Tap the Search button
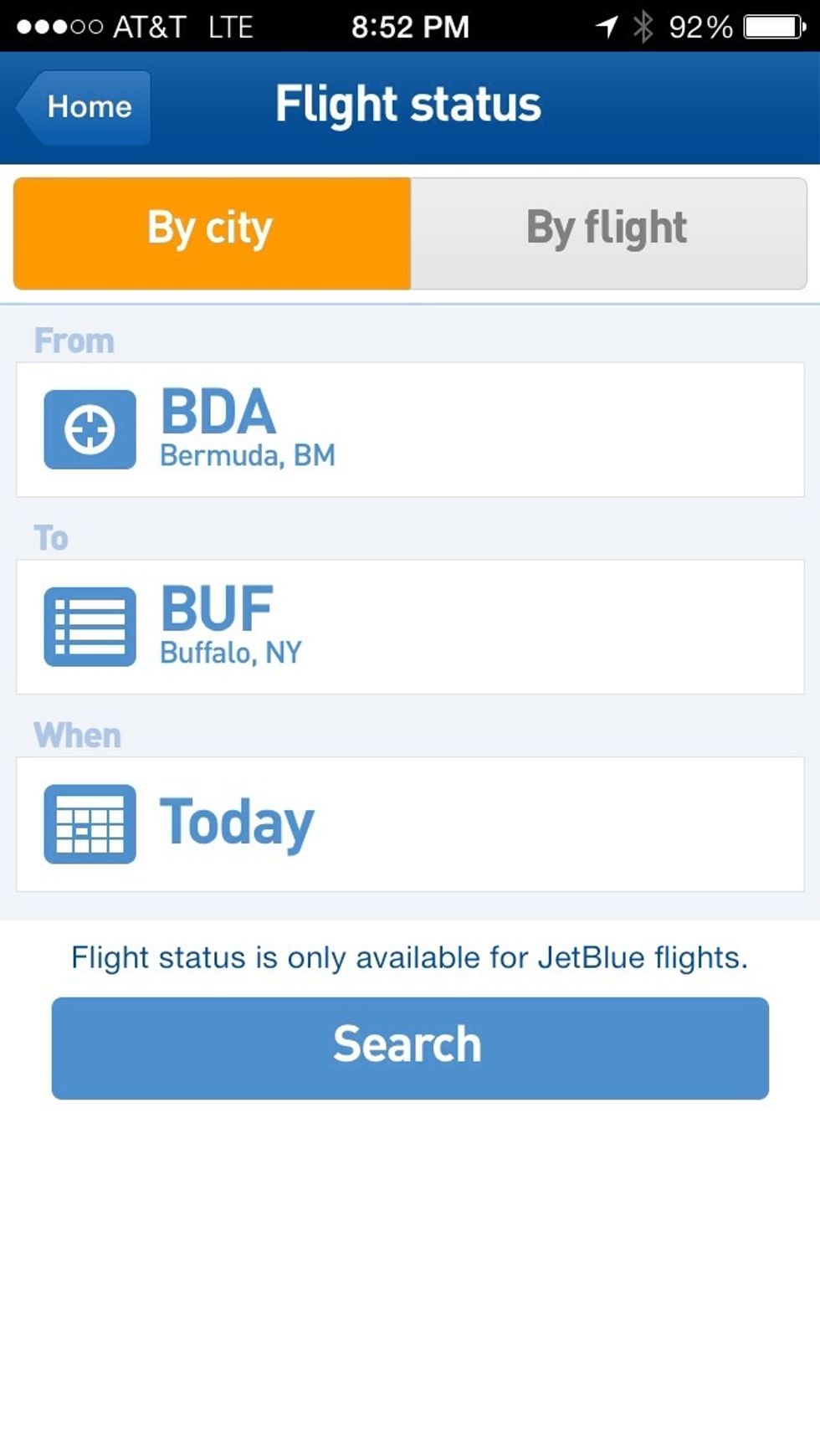The width and height of the screenshot is (820, 1456). coord(410,1047)
